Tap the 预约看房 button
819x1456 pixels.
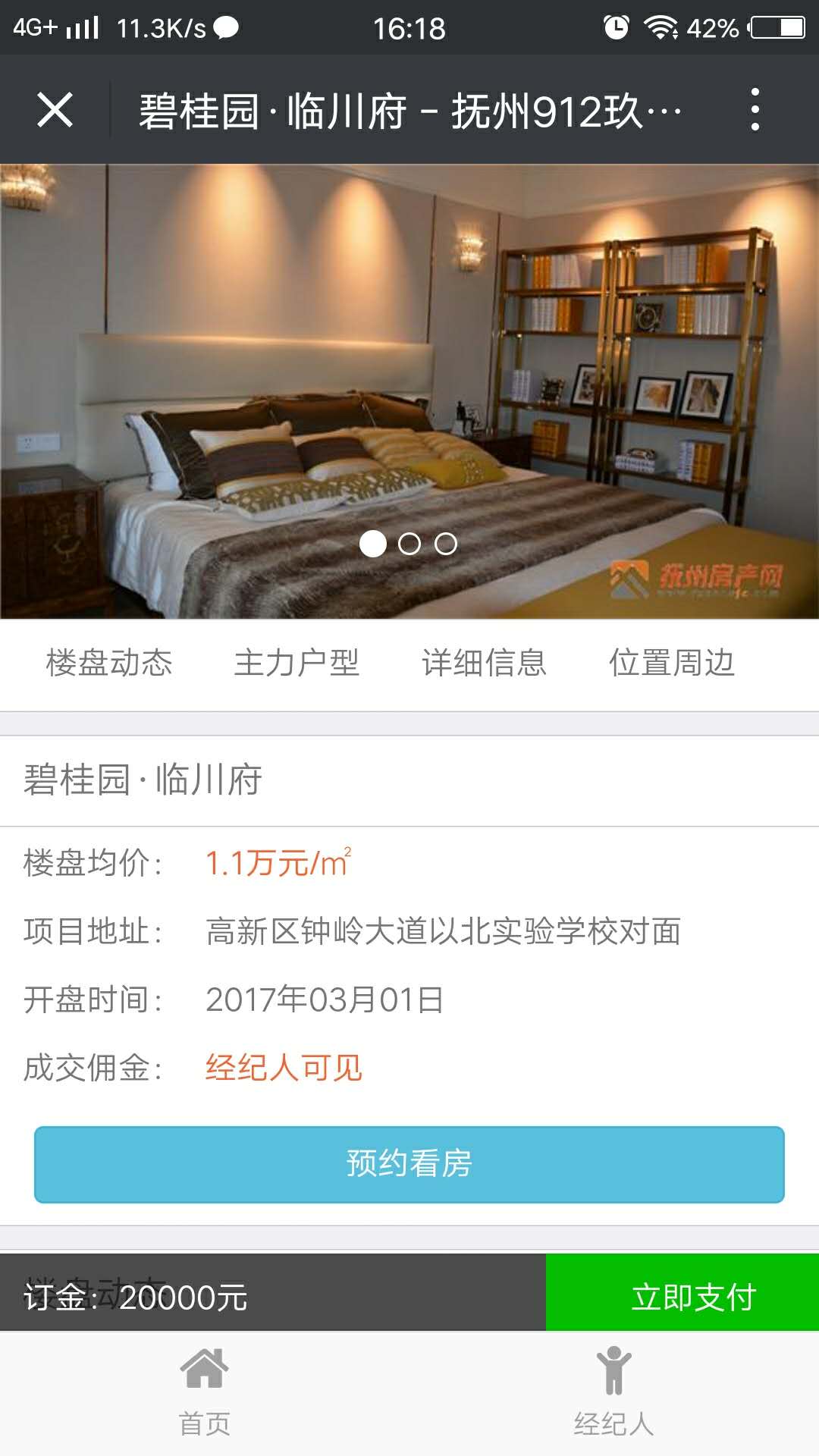tap(409, 1164)
